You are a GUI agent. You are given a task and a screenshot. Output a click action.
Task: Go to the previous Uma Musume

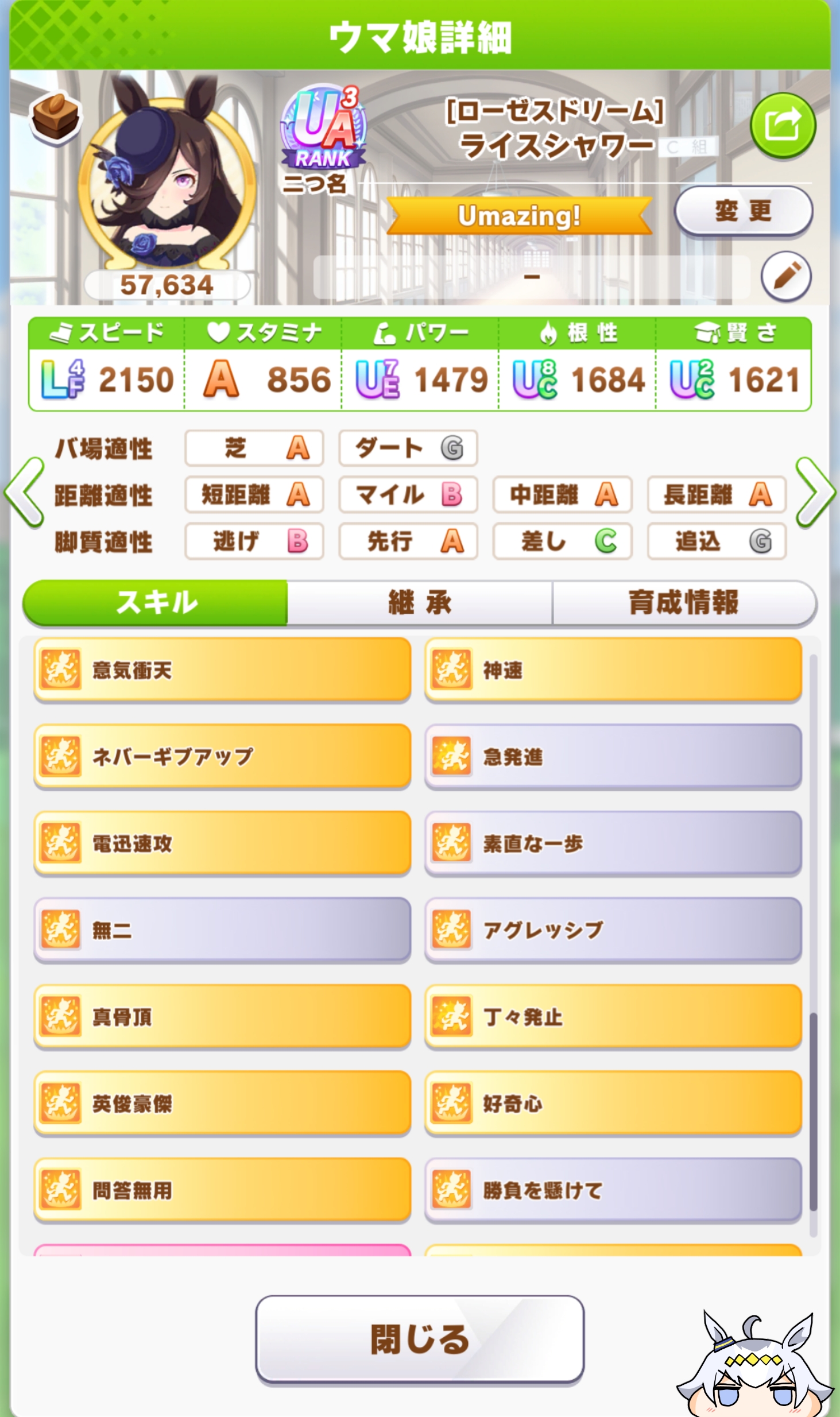tap(24, 493)
